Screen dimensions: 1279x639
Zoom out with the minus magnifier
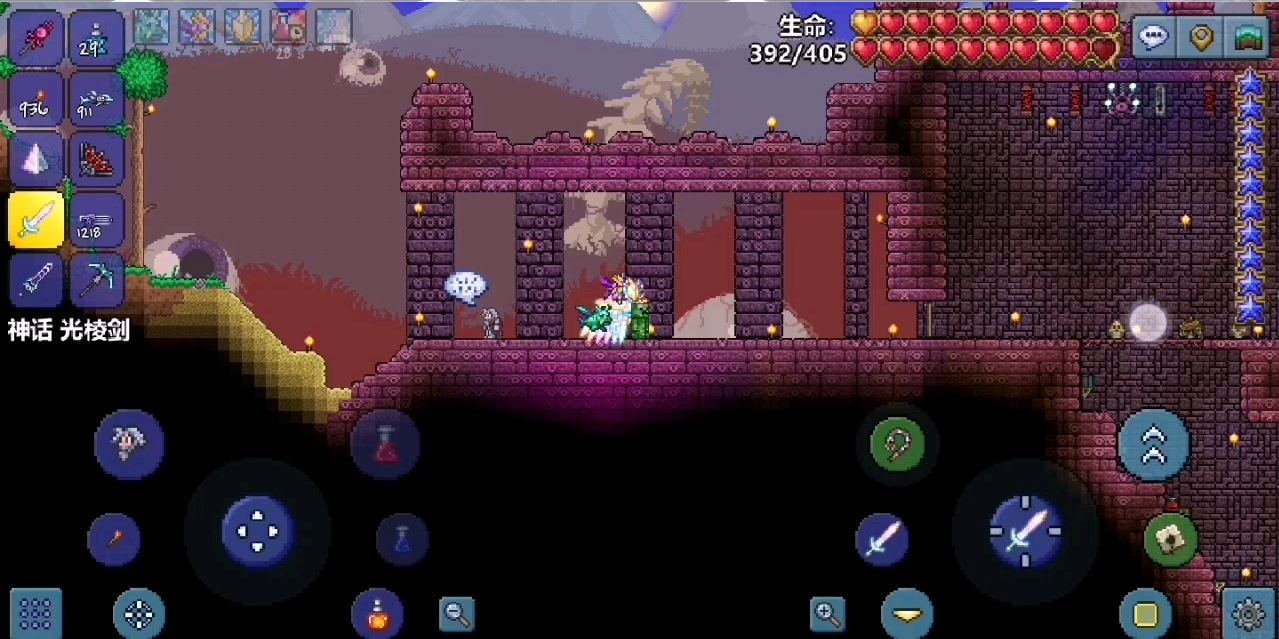[x=457, y=613]
